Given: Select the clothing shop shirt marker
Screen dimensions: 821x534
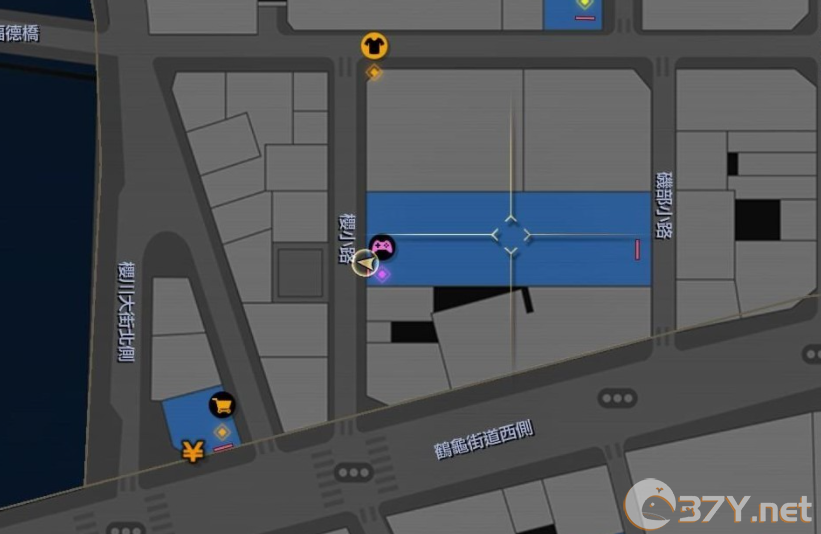Looking at the screenshot, I should tap(374, 45).
